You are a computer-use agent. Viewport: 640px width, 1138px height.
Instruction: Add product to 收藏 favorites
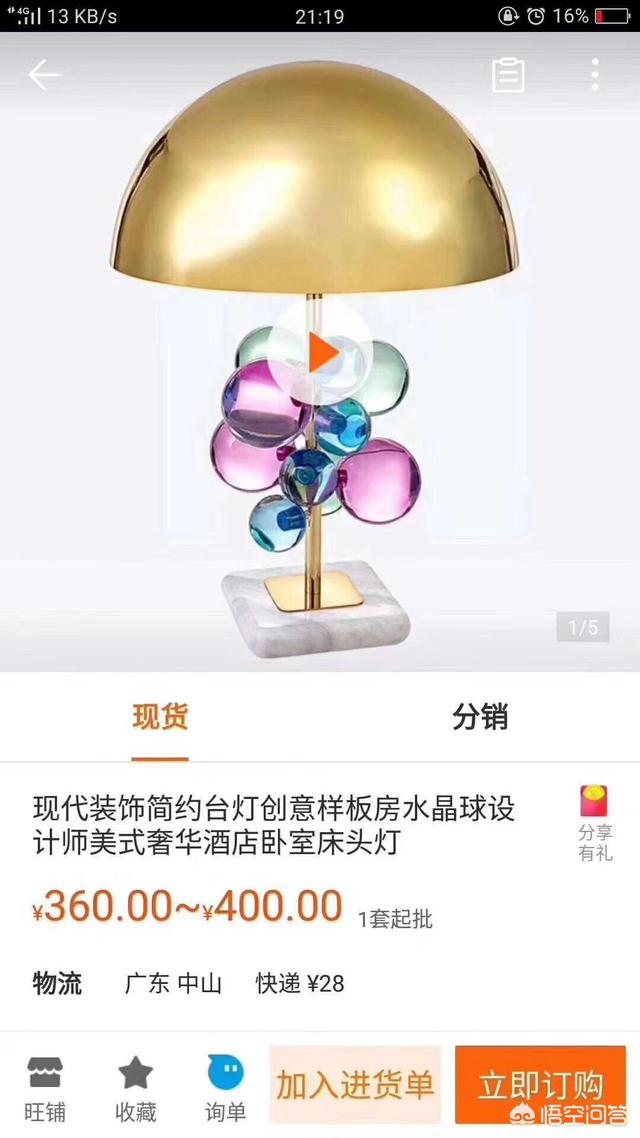(x=136, y=1088)
